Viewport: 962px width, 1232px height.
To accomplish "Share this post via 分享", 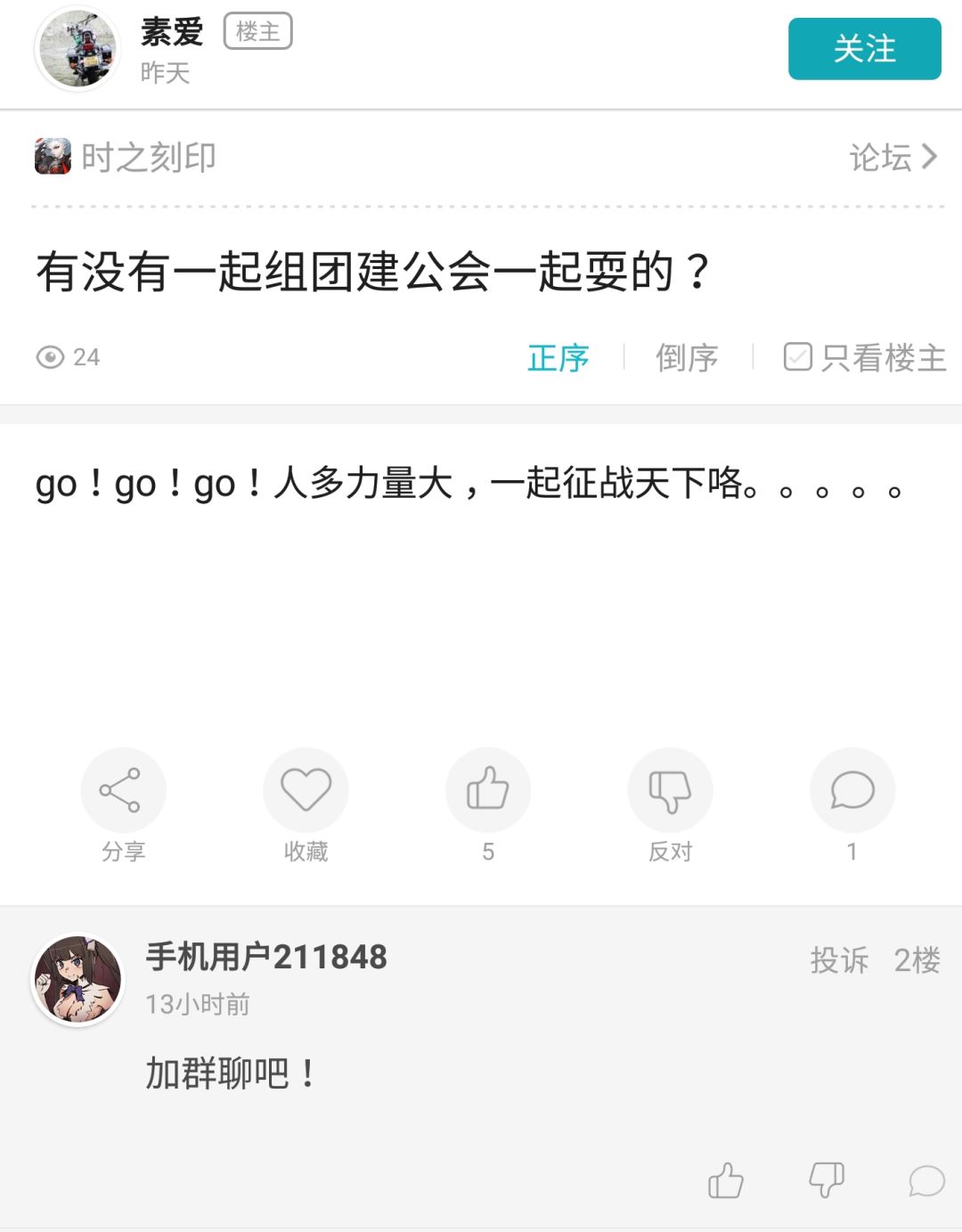I will 123,790.
